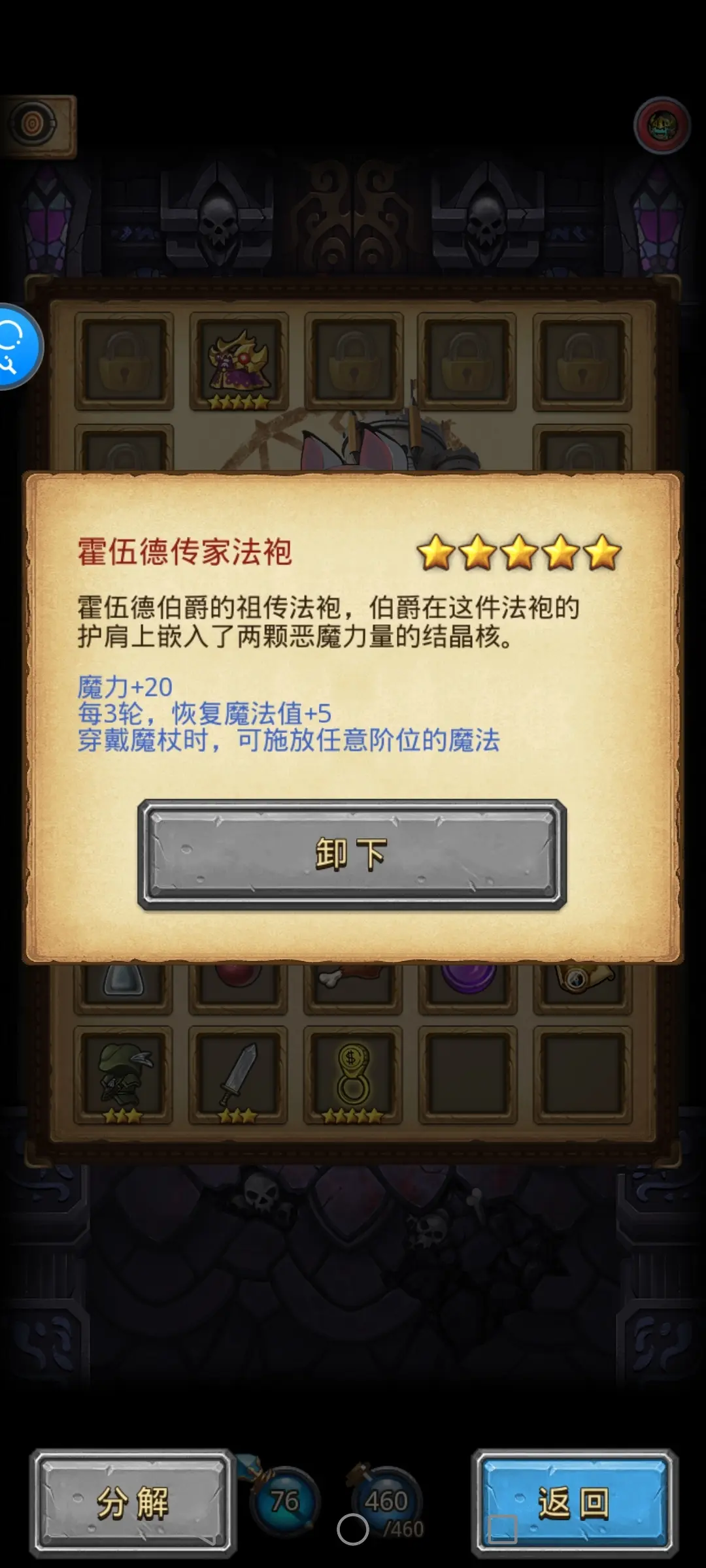This screenshot has width=706, height=1568.
Task: Select the five-star gold ring item
Action: point(353,1075)
